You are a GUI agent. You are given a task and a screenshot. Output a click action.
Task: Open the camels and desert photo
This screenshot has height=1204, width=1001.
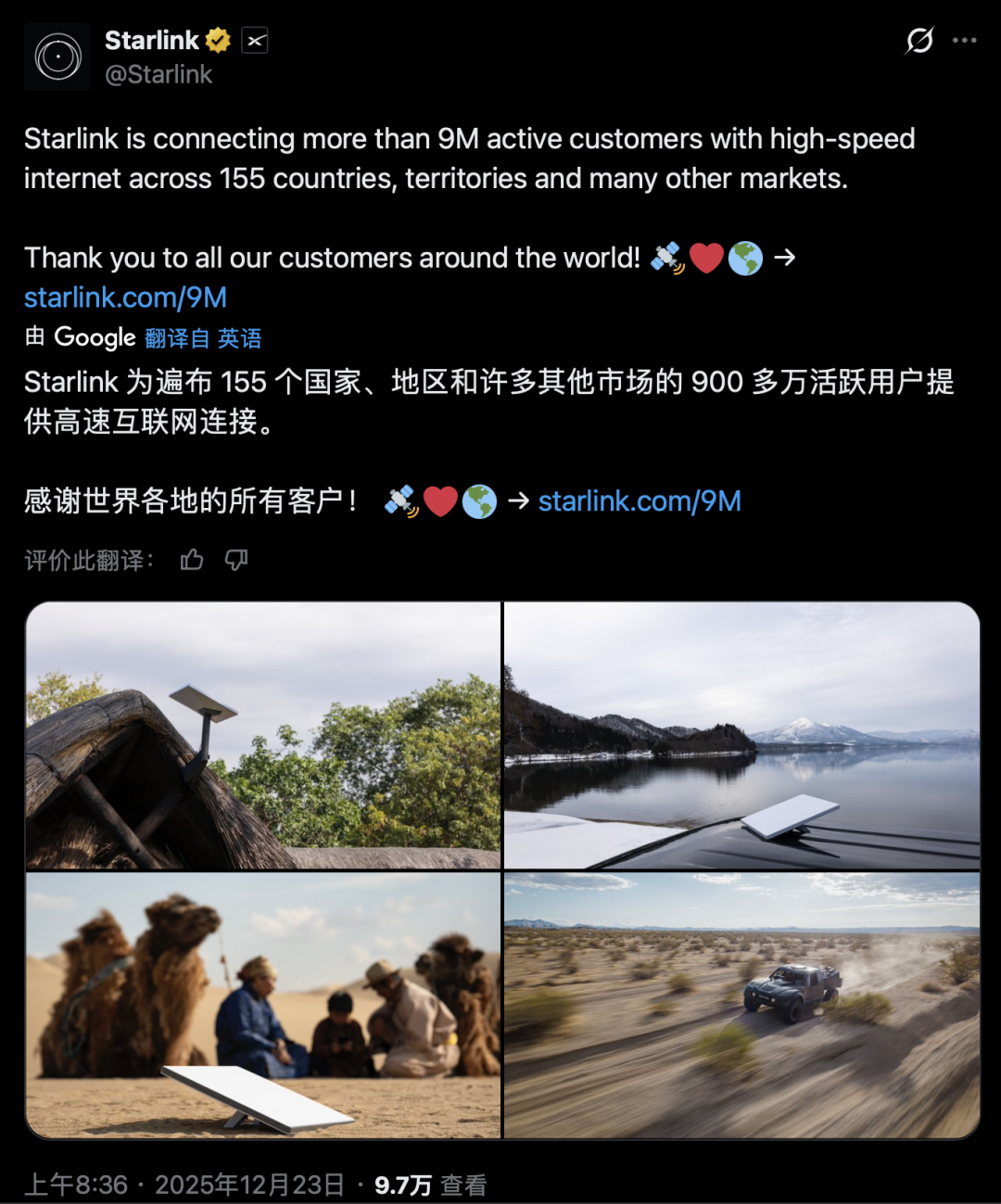coord(263,1006)
